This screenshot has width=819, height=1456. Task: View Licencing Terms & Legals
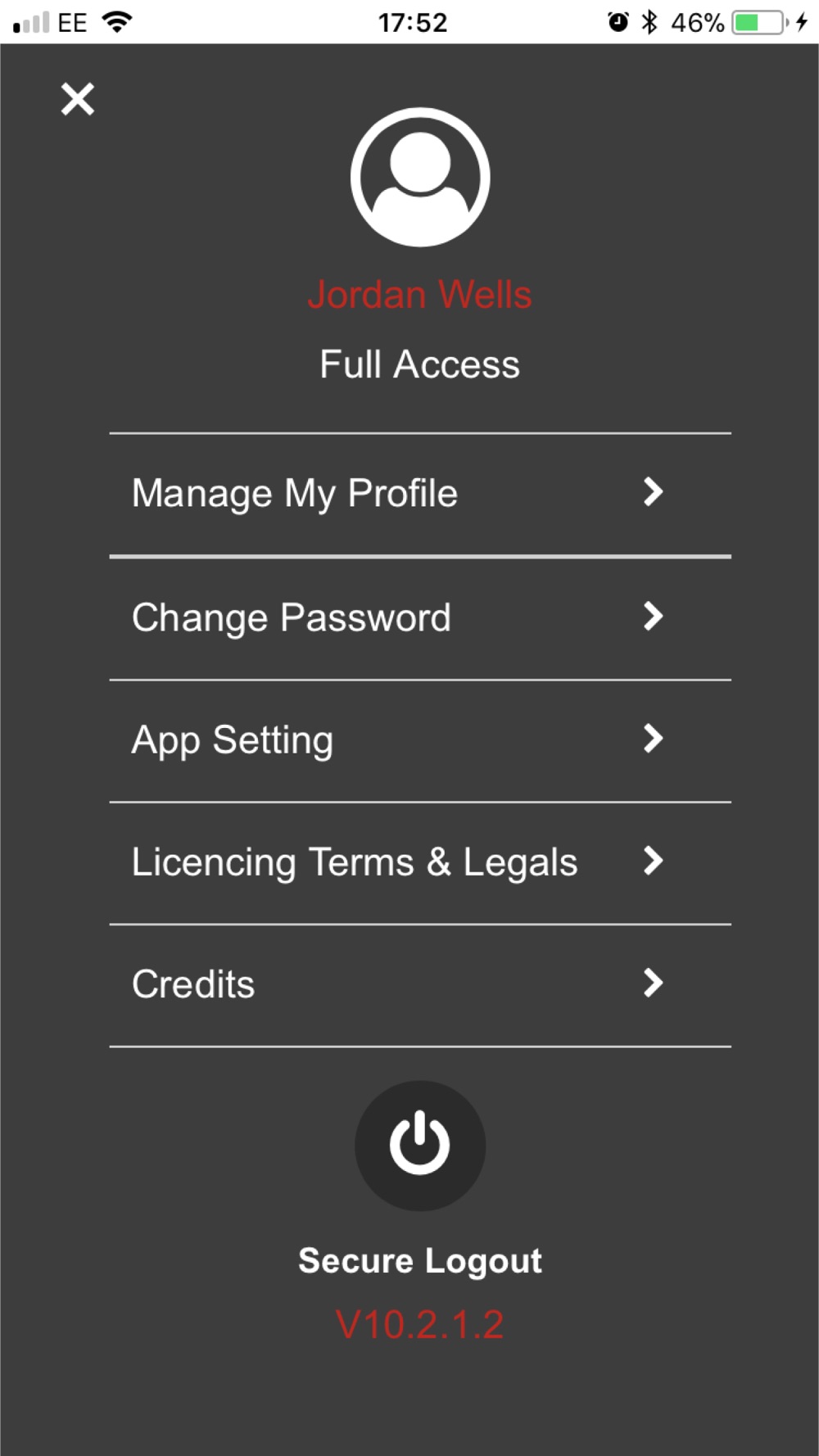420,862
